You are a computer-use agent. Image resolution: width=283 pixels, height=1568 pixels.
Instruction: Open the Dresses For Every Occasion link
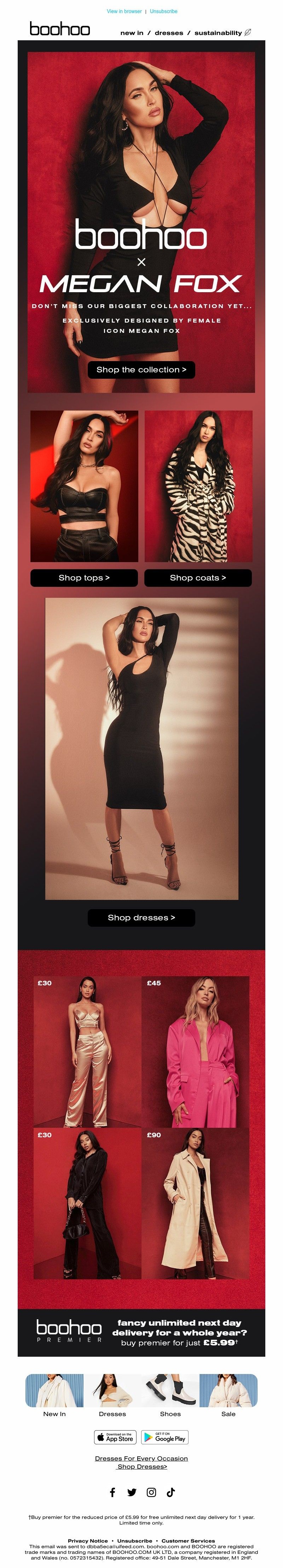point(141,1458)
